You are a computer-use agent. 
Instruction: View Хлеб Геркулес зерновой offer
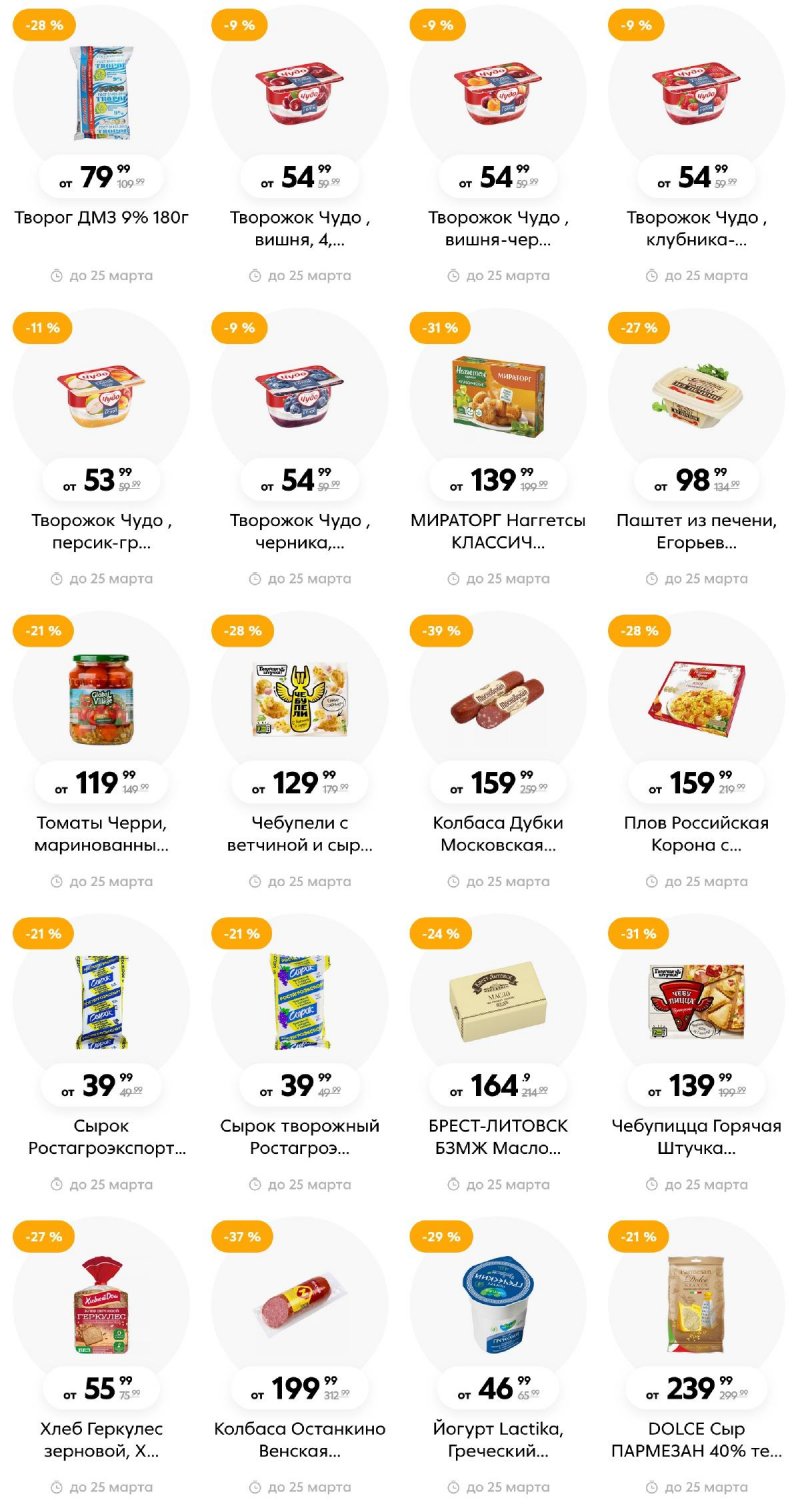click(x=101, y=1304)
